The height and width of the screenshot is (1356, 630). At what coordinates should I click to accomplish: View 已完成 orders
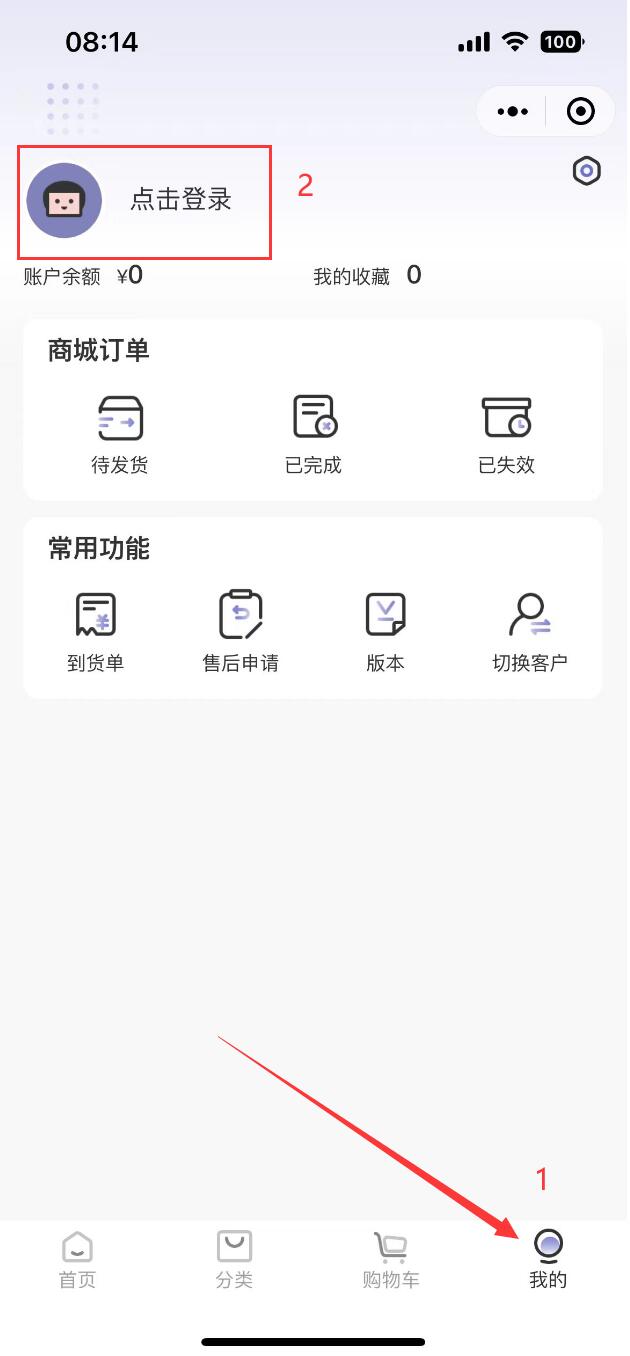(314, 434)
